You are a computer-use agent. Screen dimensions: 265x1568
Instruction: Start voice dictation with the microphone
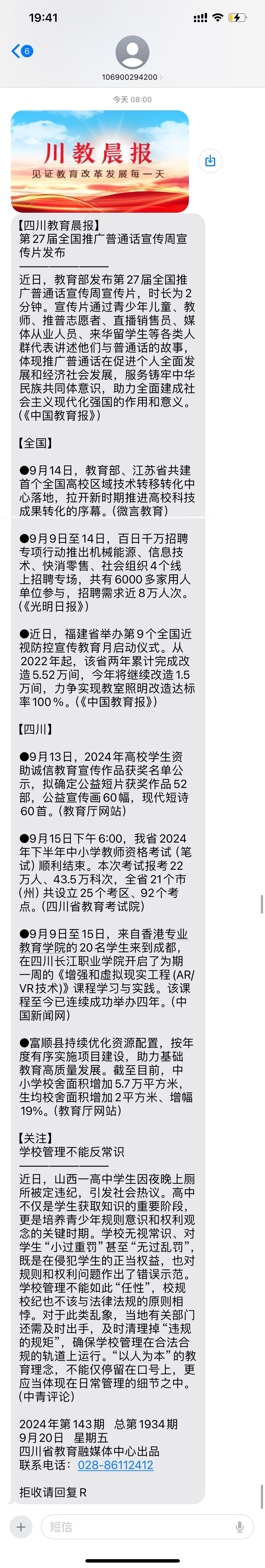[239, 1526]
